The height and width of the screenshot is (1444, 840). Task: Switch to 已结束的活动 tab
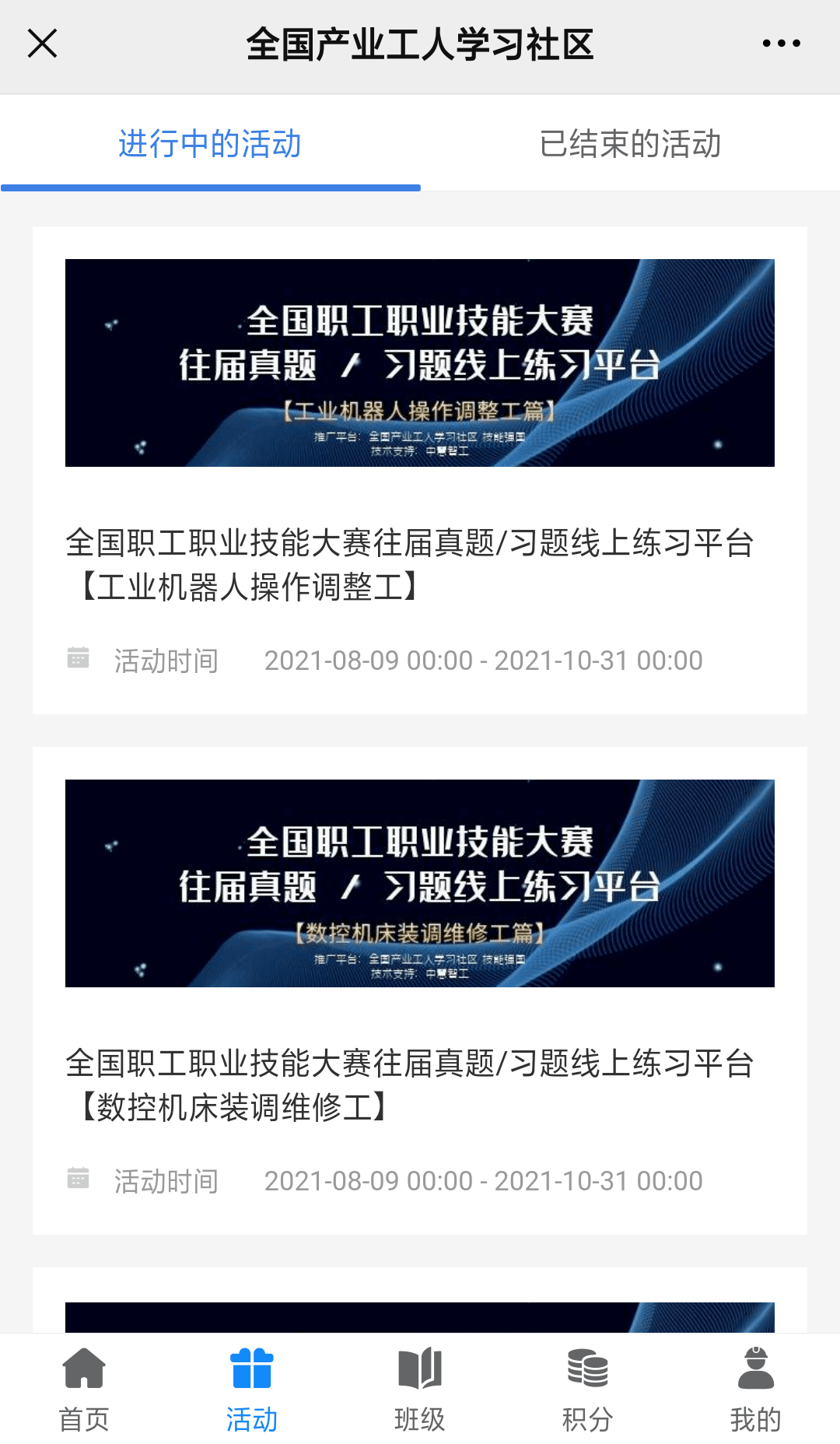630,144
